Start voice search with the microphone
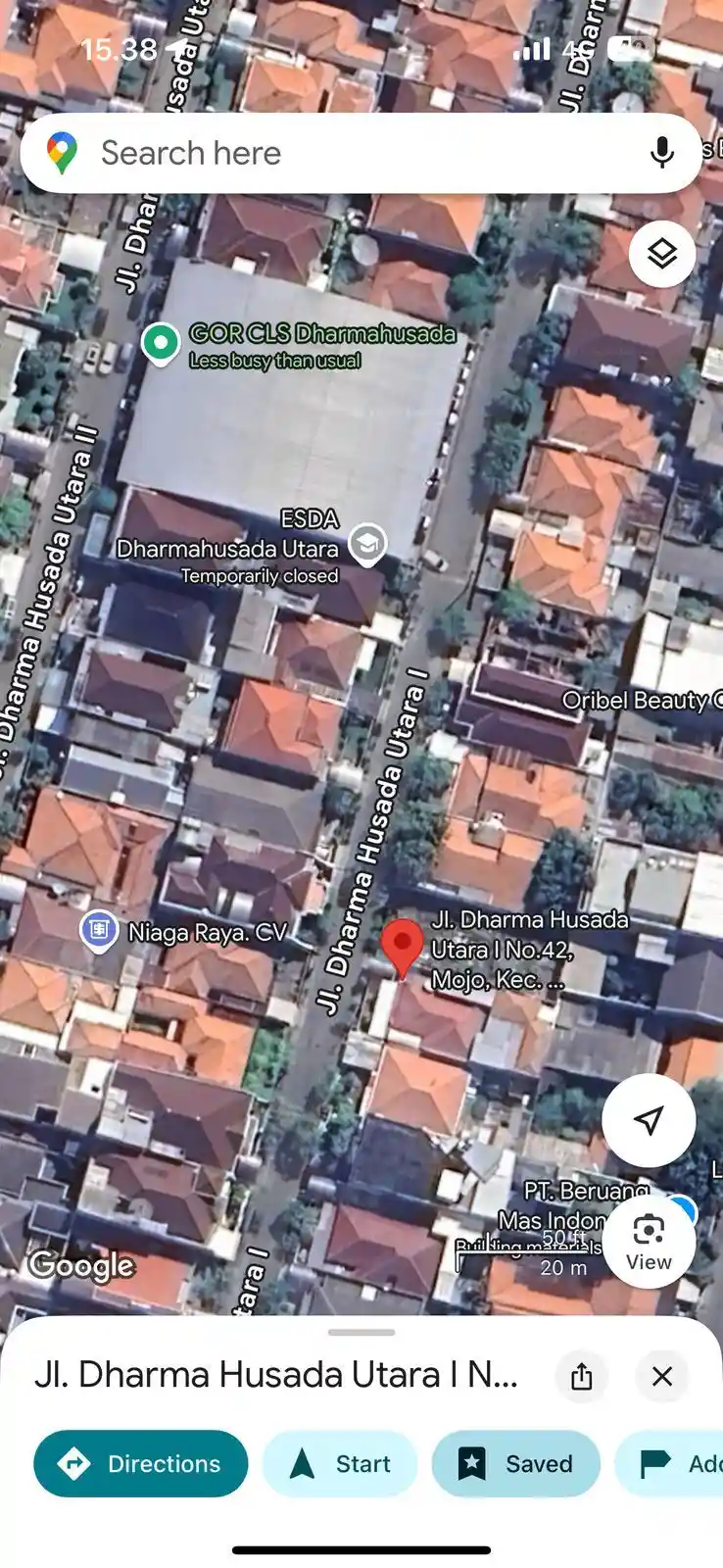The height and width of the screenshot is (1568, 723). 662,153
